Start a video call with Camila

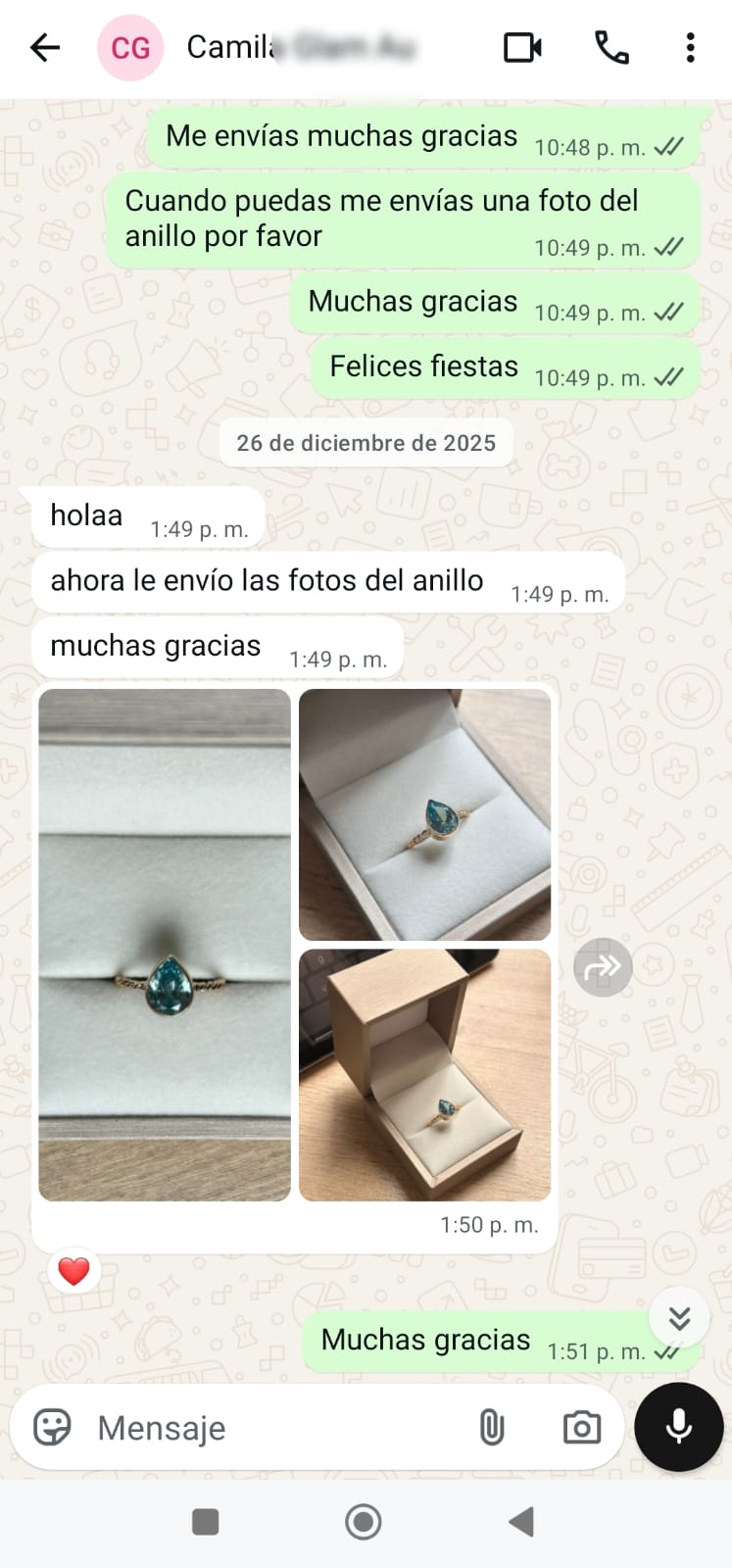522,47
